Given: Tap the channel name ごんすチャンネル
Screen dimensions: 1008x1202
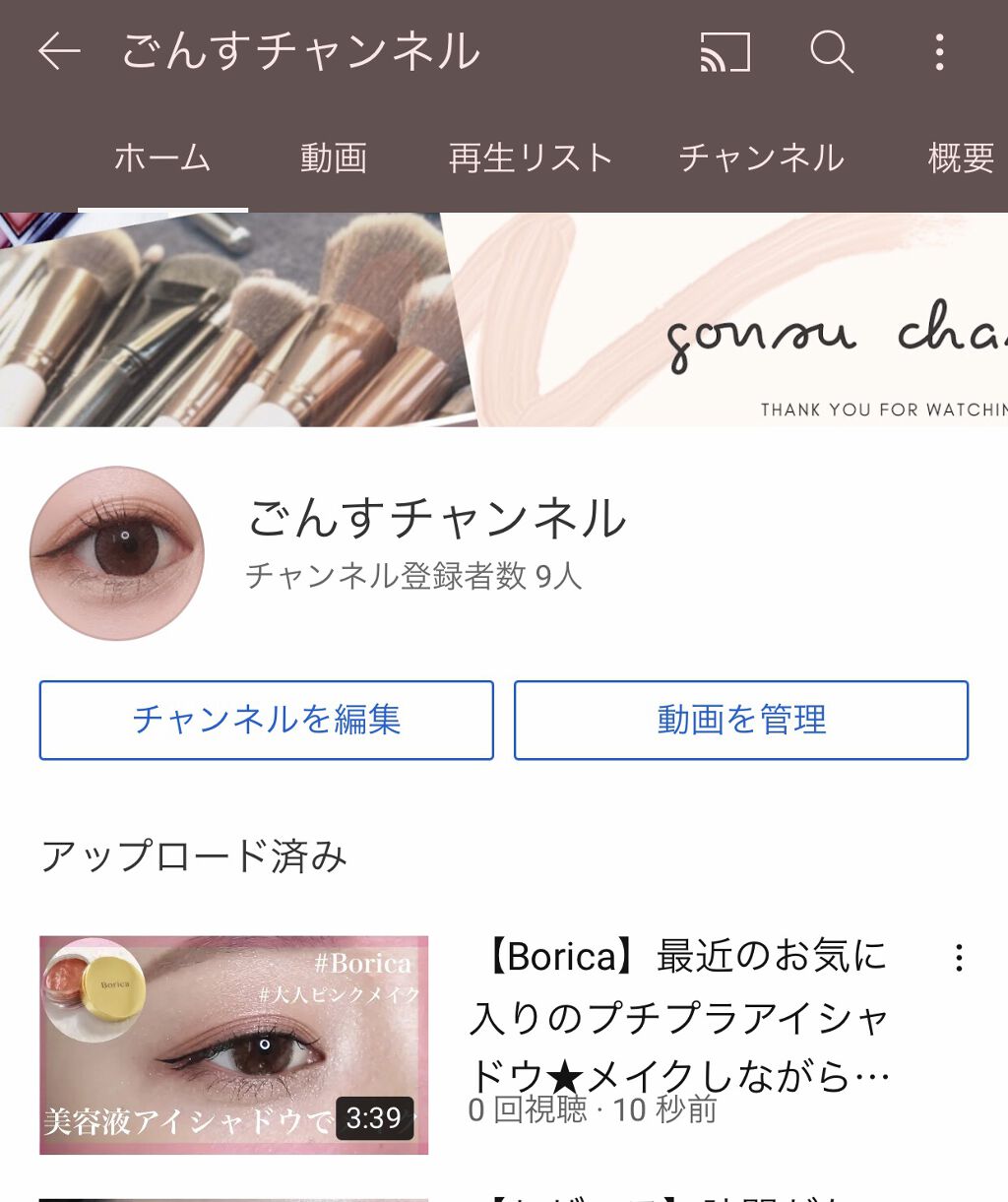Looking at the screenshot, I should click(436, 522).
